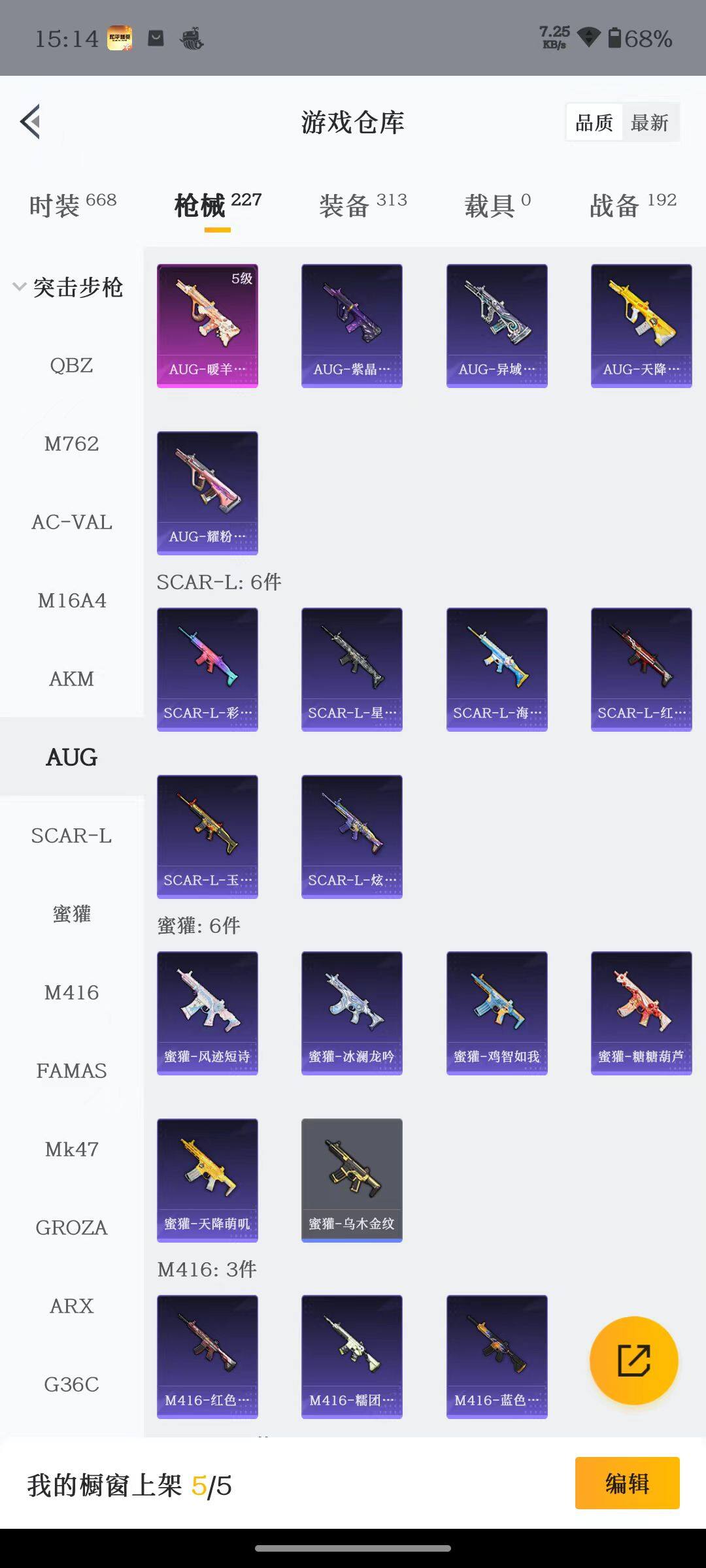This screenshot has width=706, height=1568.
Task: Switch to the 装备 tab
Action: pos(363,205)
